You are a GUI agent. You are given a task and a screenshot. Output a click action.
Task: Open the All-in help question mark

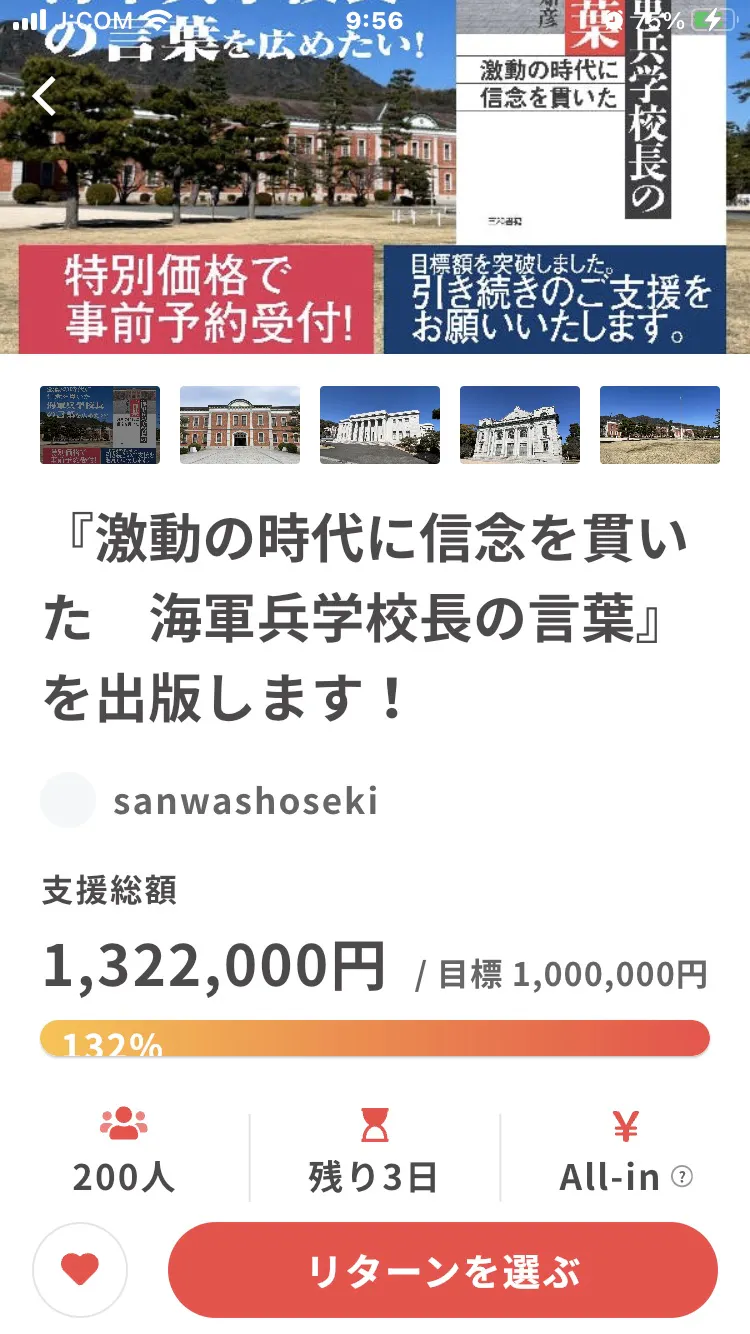(x=682, y=1177)
